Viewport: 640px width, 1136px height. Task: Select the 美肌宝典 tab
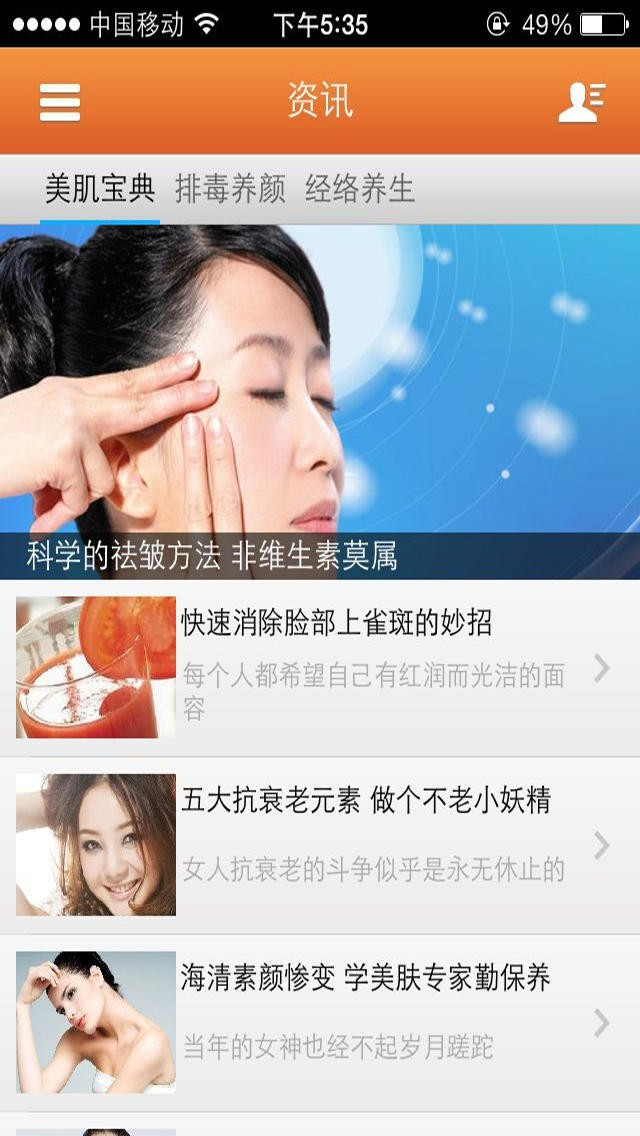100,189
